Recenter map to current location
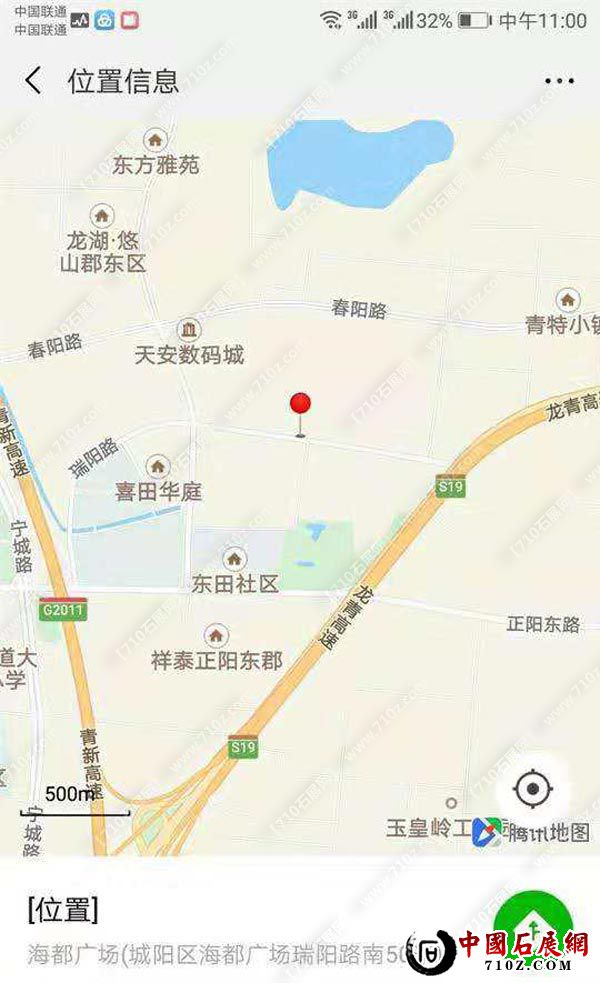The image size is (600, 983). pos(532,790)
